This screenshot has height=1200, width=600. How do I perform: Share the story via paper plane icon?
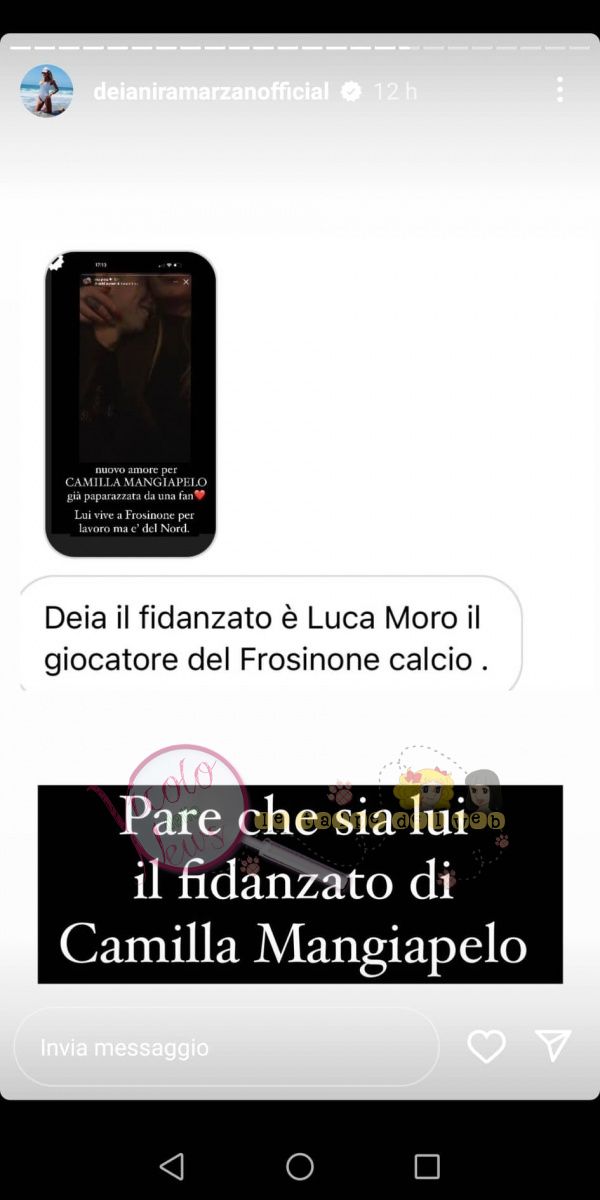(553, 1045)
